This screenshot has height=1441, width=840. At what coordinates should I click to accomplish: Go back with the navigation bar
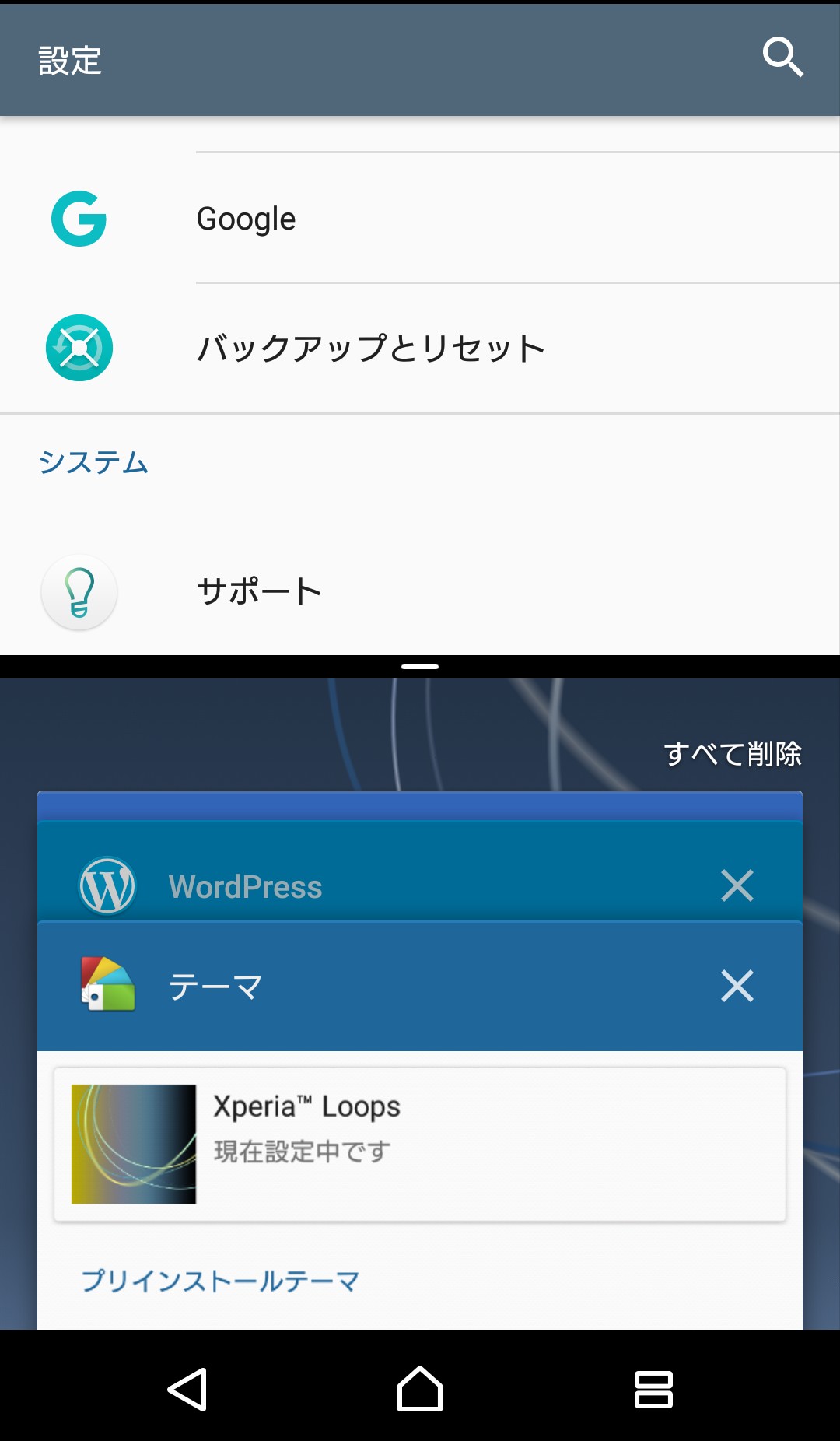point(187,1389)
